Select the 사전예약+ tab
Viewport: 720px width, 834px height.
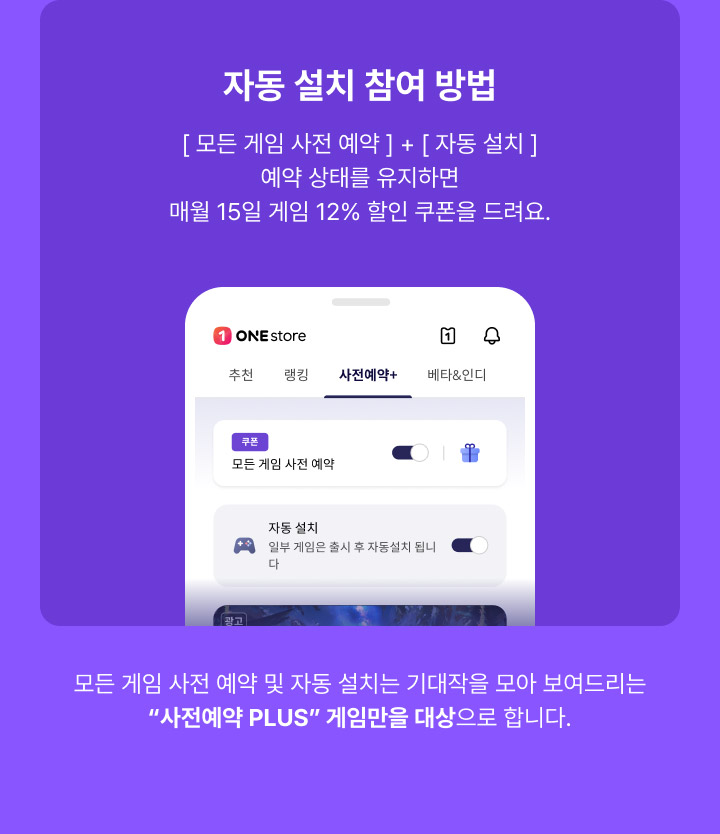coord(368,375)
